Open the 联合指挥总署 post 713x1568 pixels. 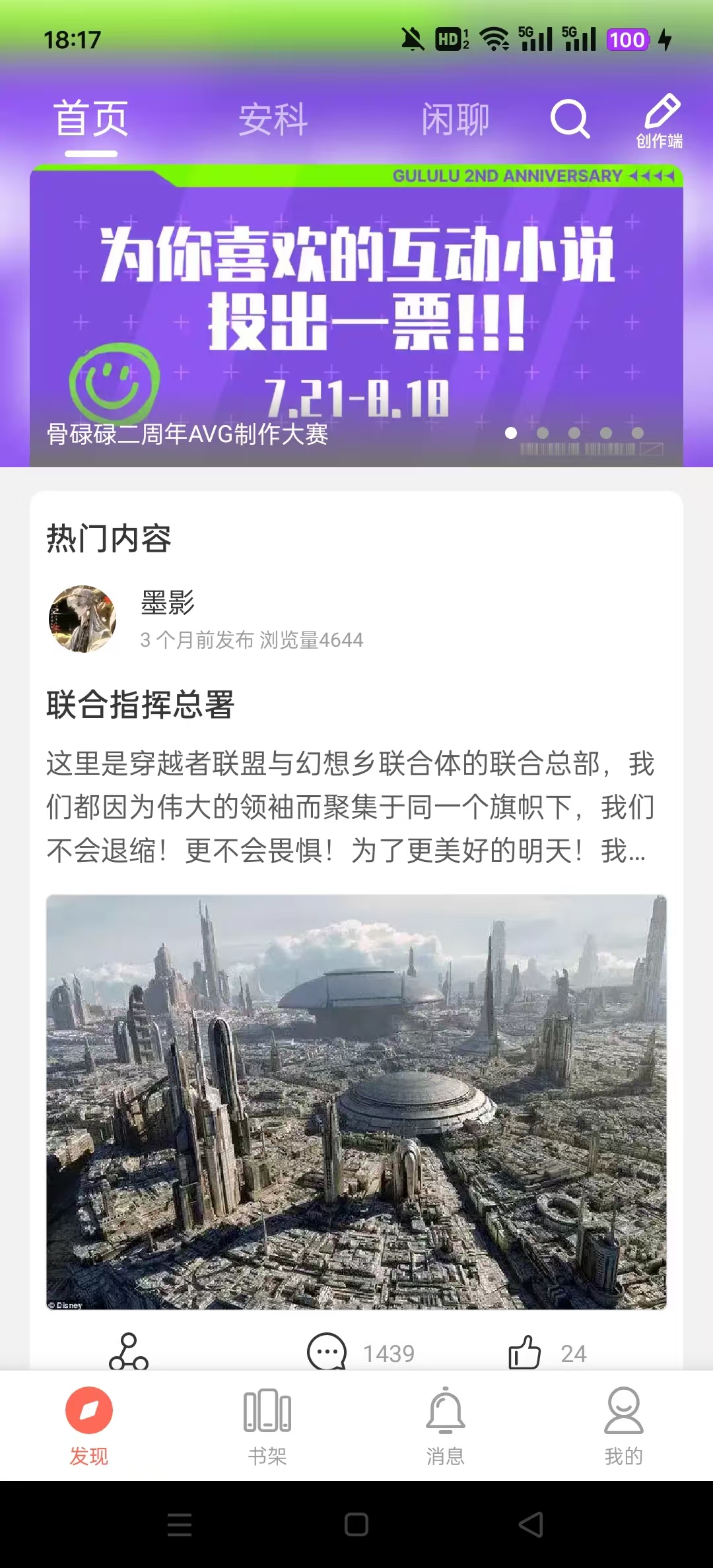141,704
